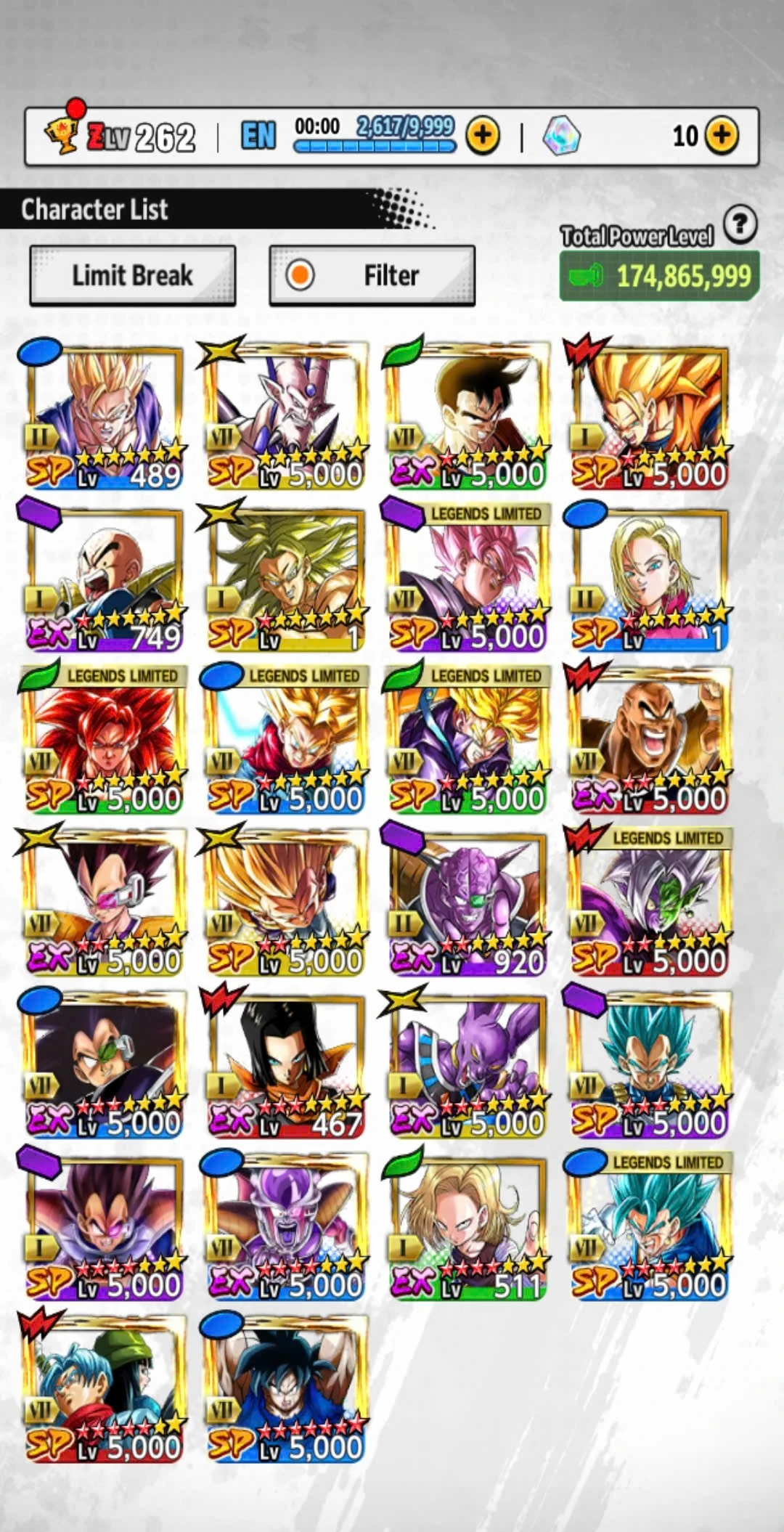Choose the Yamcha card with green element
Viewport: 784px width, 1532px height.
pos(467,415)
